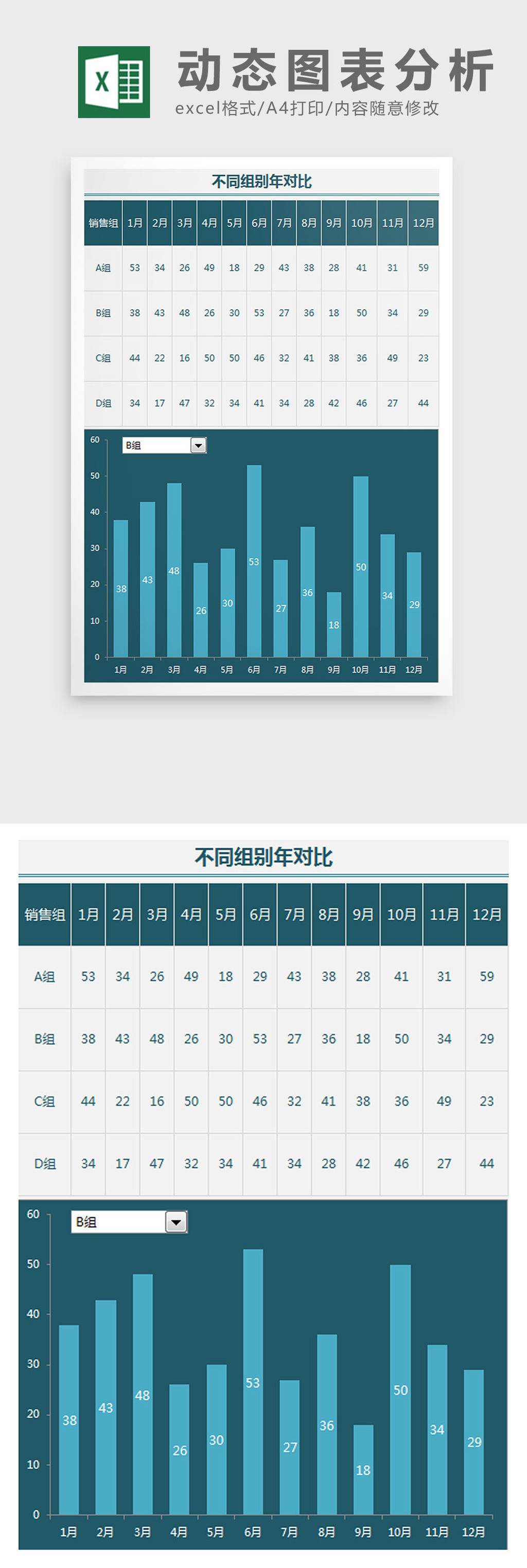Image resolution: width=527 pixels, height=1568 pixels.
Task: Select the C组 row label
Action: 44,1101
